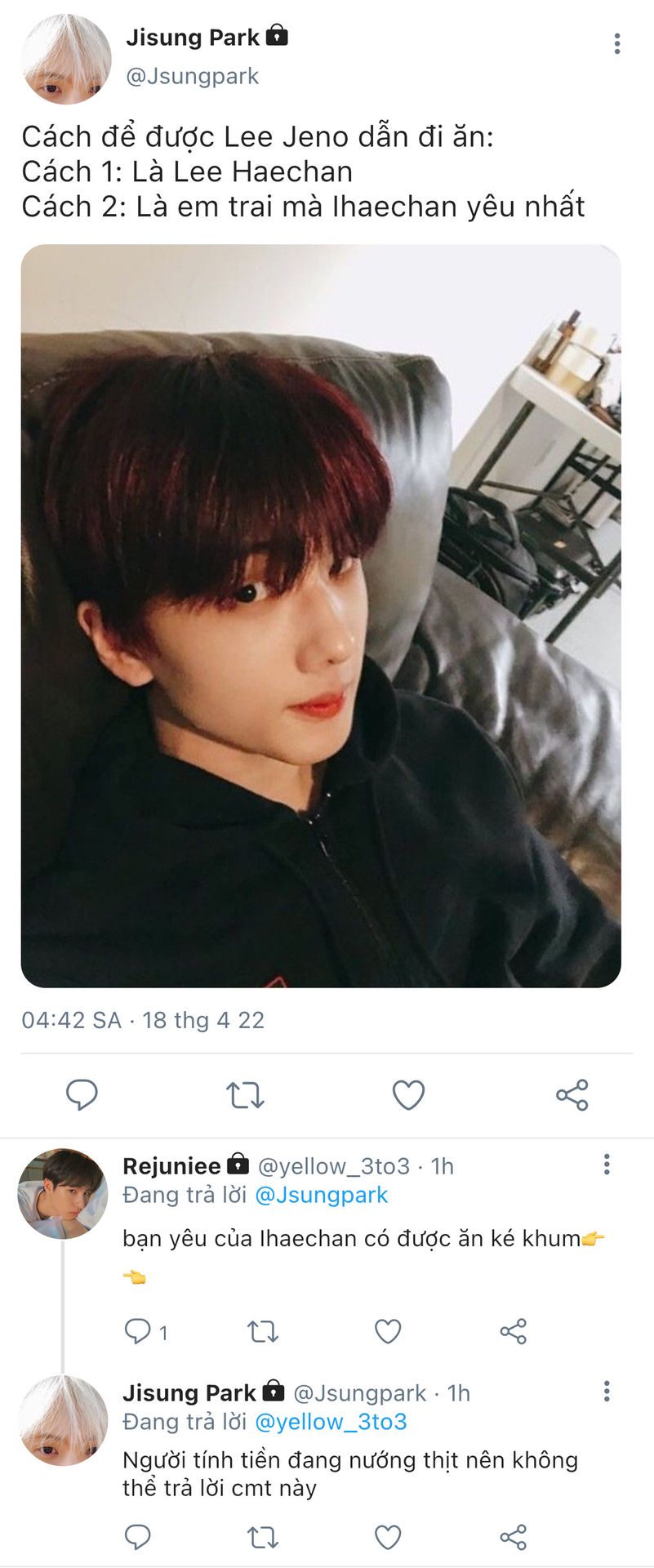The image size is (654, 1568).
Task: Share the main tweet
Action: point(572,1094)
